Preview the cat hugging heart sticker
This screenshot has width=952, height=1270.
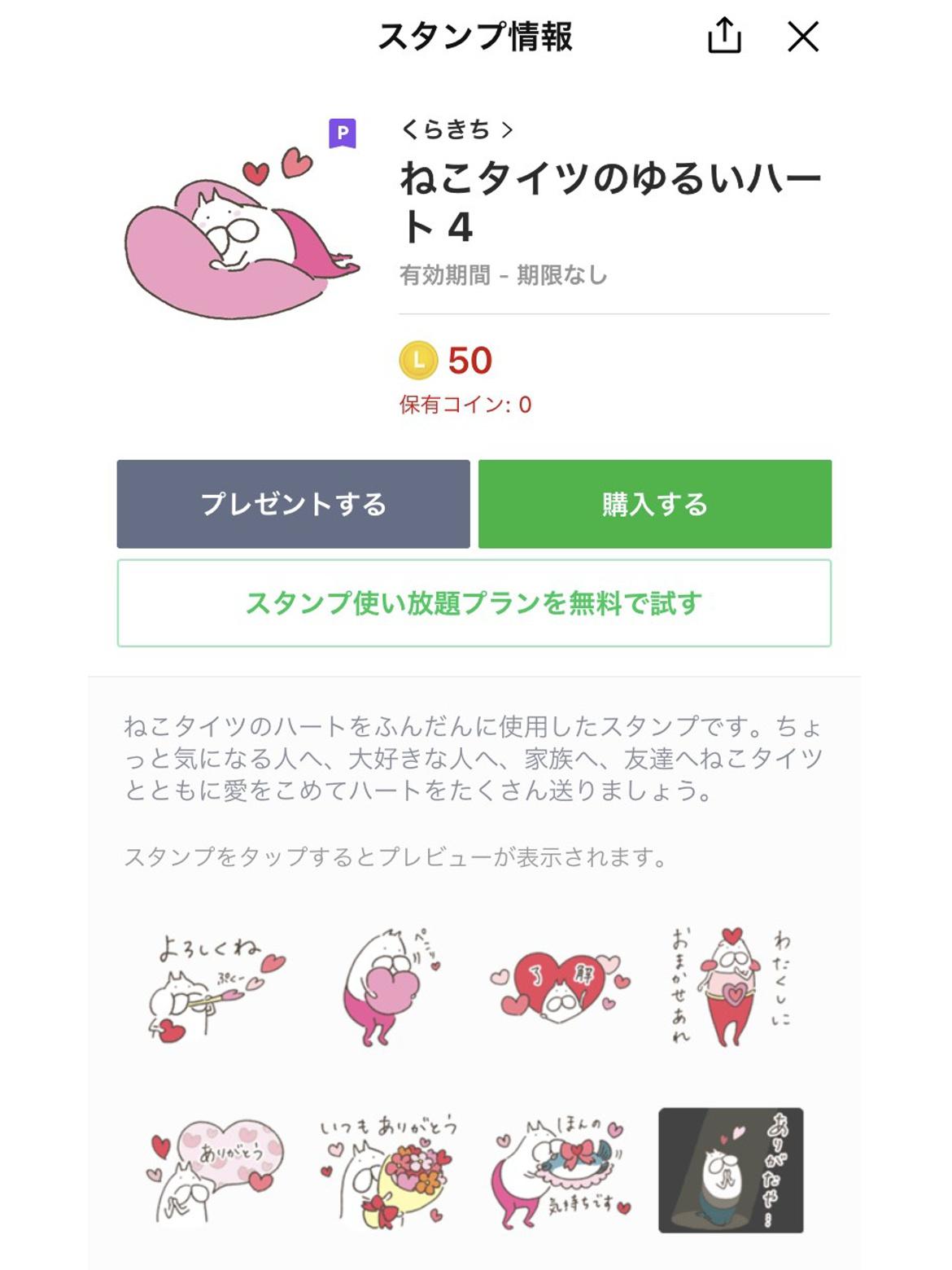coord(387,988)
